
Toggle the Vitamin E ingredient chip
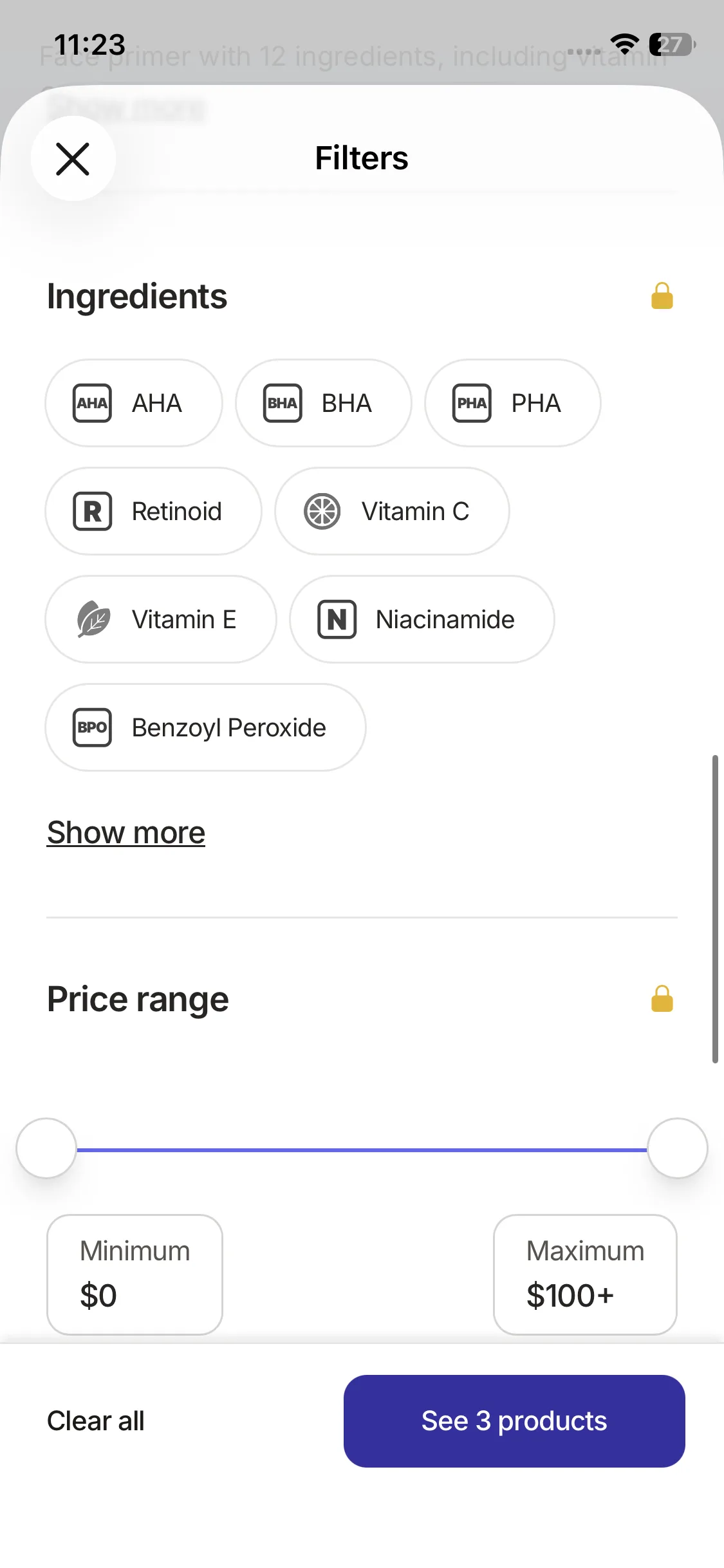[x=160, y=620]
